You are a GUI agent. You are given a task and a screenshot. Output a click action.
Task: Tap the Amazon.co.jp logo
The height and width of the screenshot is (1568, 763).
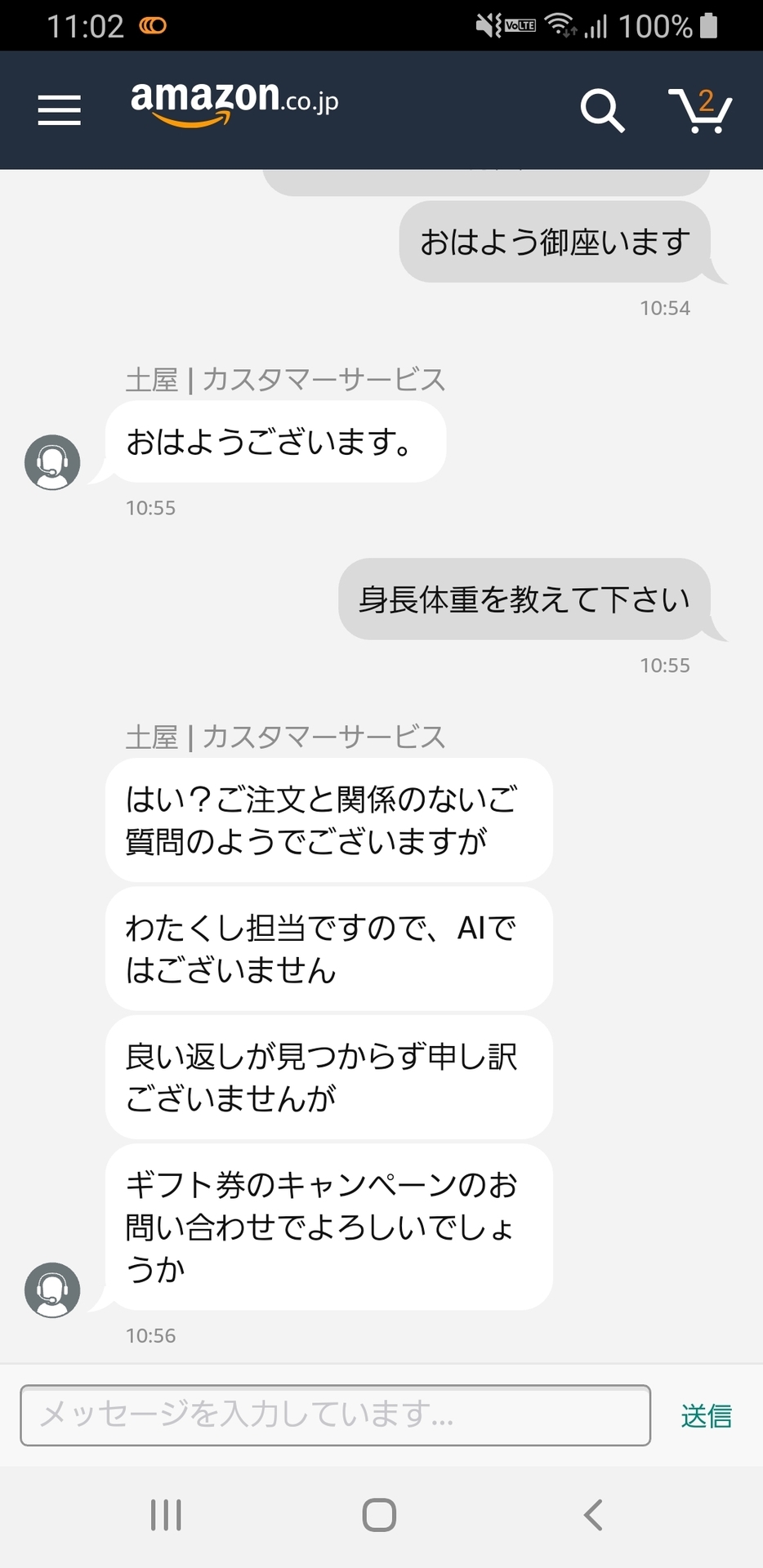click(x=234, y=104)
